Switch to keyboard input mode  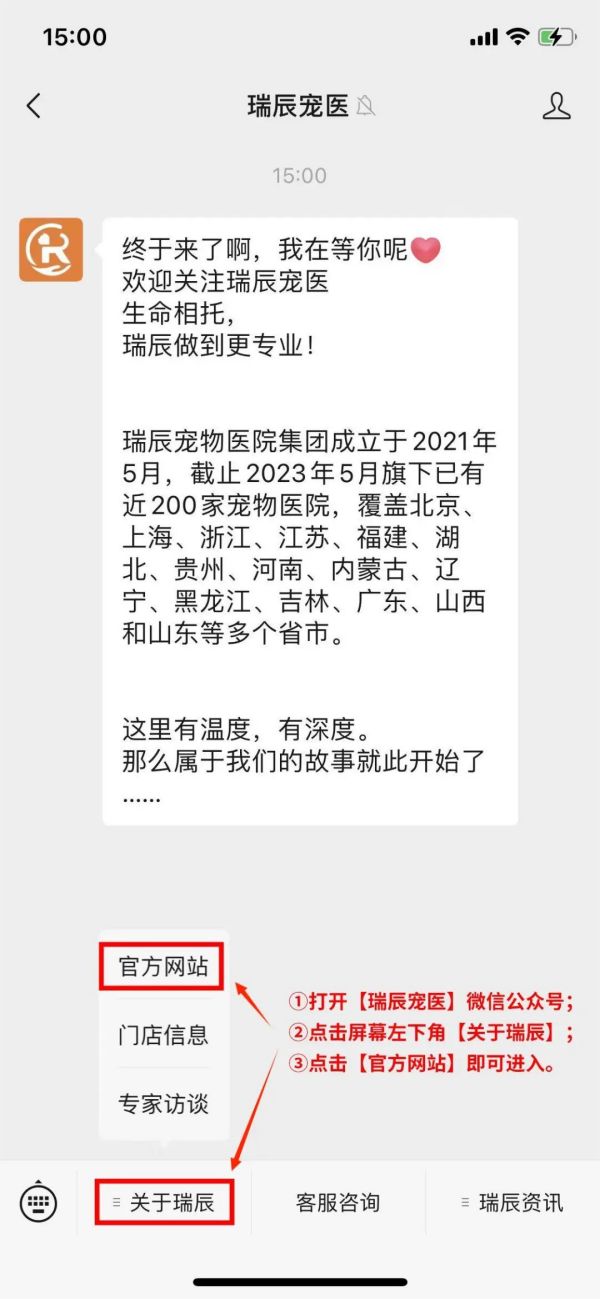39,1202
